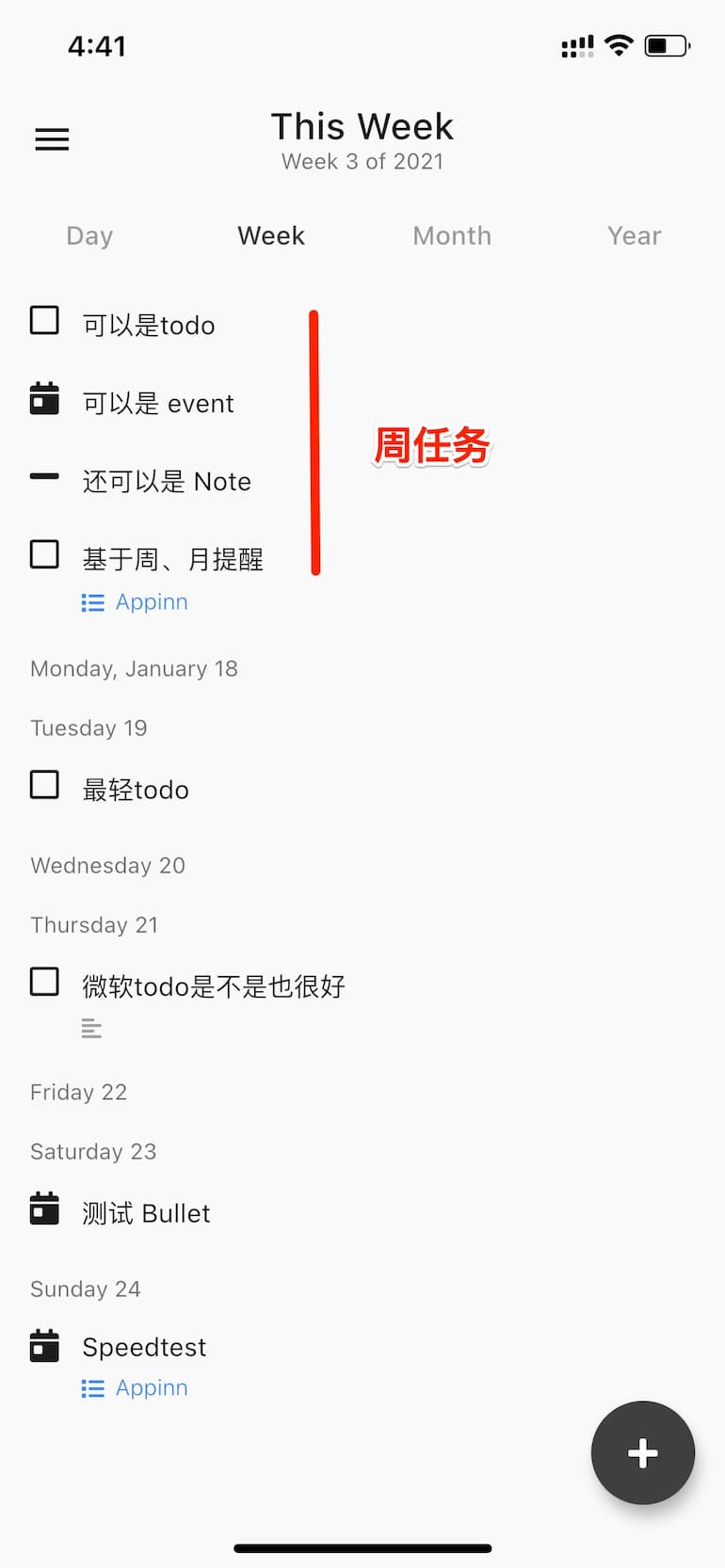Click the list icon beside Speedtest's Appinn tag
Viewport: 725px width, 1568px height.
(x=92, y=1387)
